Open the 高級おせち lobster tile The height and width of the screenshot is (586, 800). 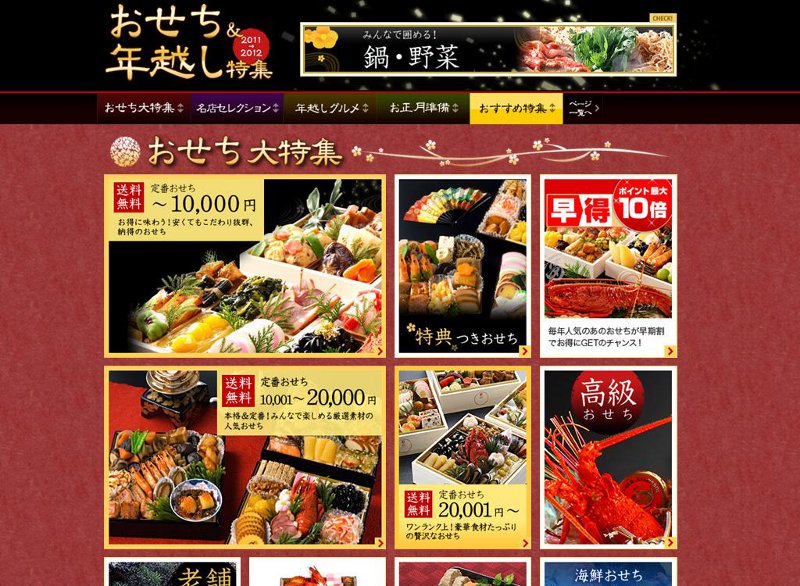coord(609,458)
